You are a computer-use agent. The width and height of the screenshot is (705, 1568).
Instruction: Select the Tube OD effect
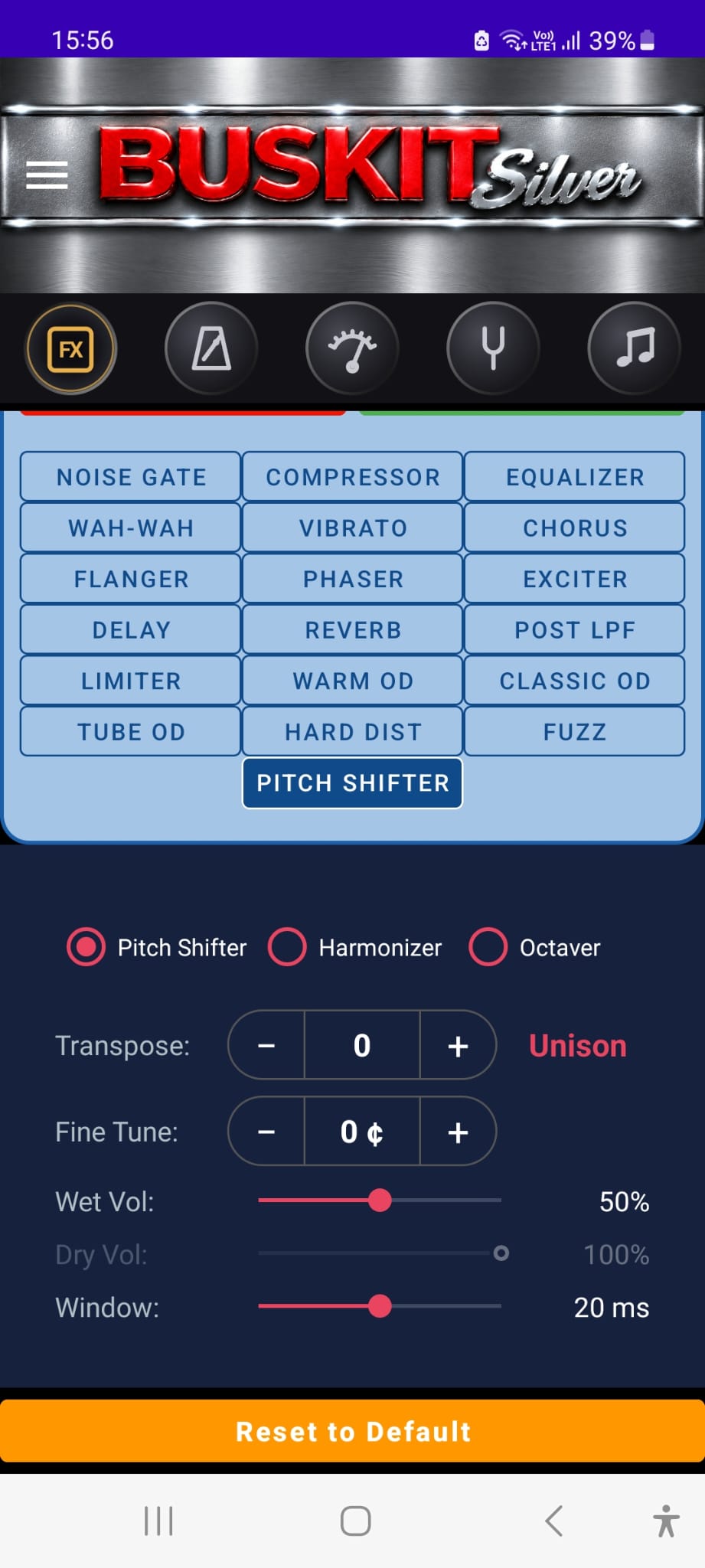[131, 732]
